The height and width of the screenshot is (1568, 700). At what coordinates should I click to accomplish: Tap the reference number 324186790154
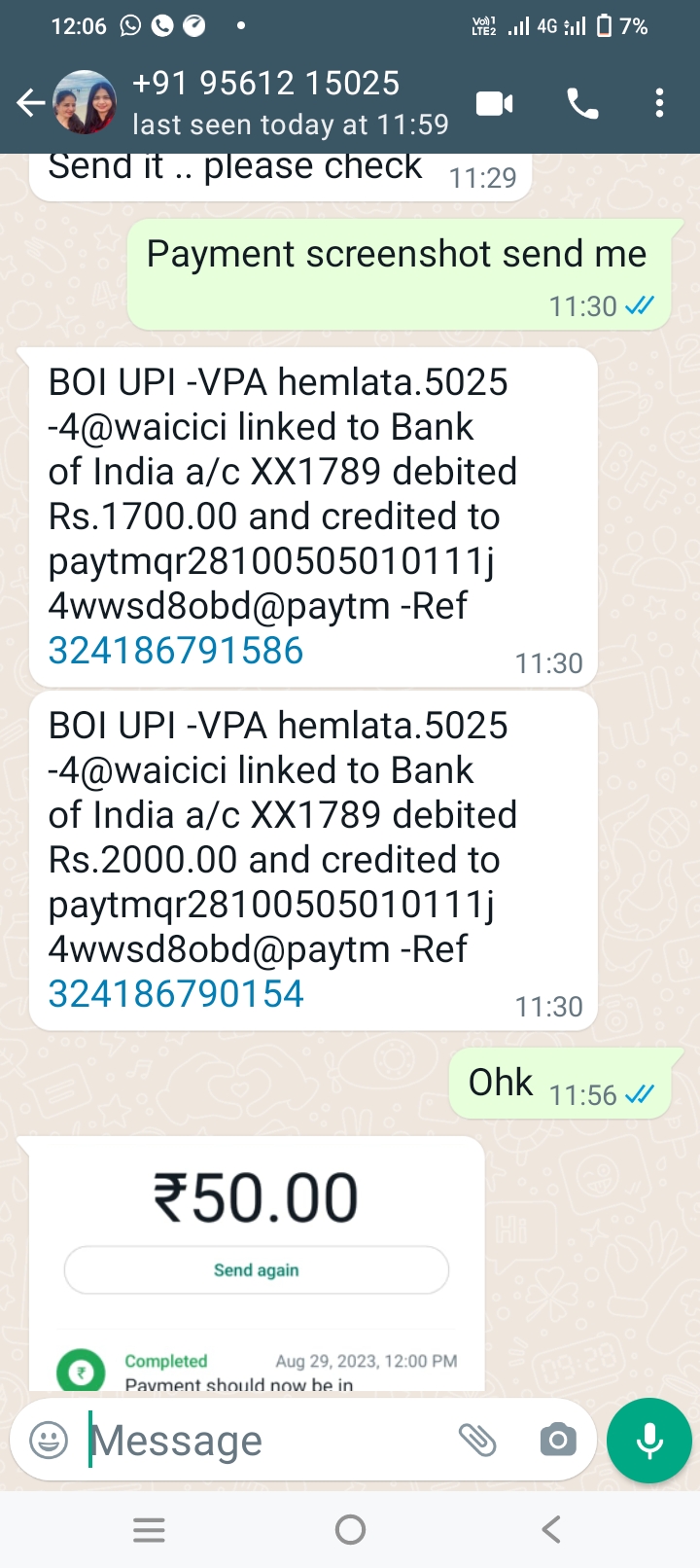176,994
